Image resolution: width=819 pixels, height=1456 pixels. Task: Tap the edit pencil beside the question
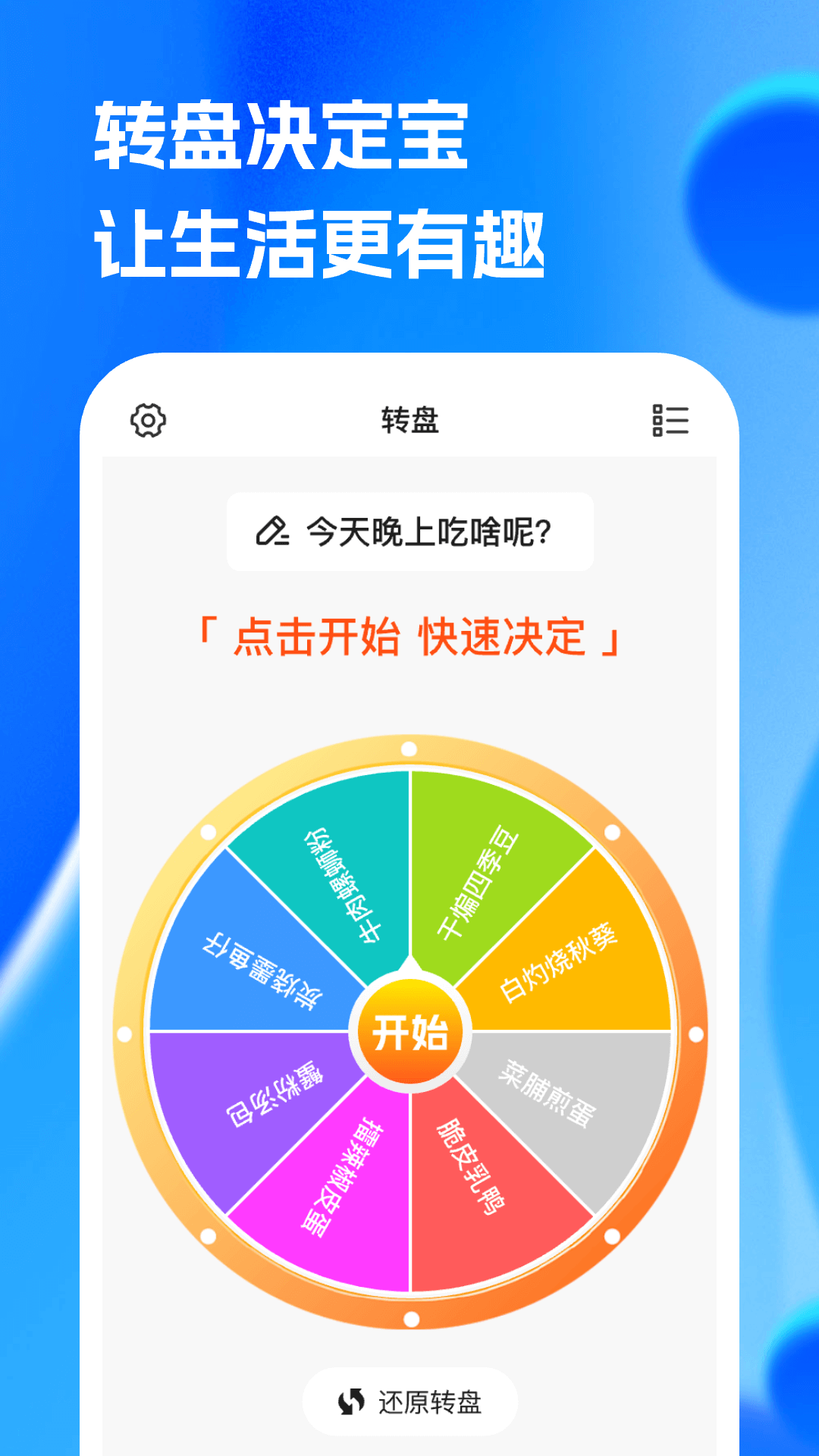[271, 531]
